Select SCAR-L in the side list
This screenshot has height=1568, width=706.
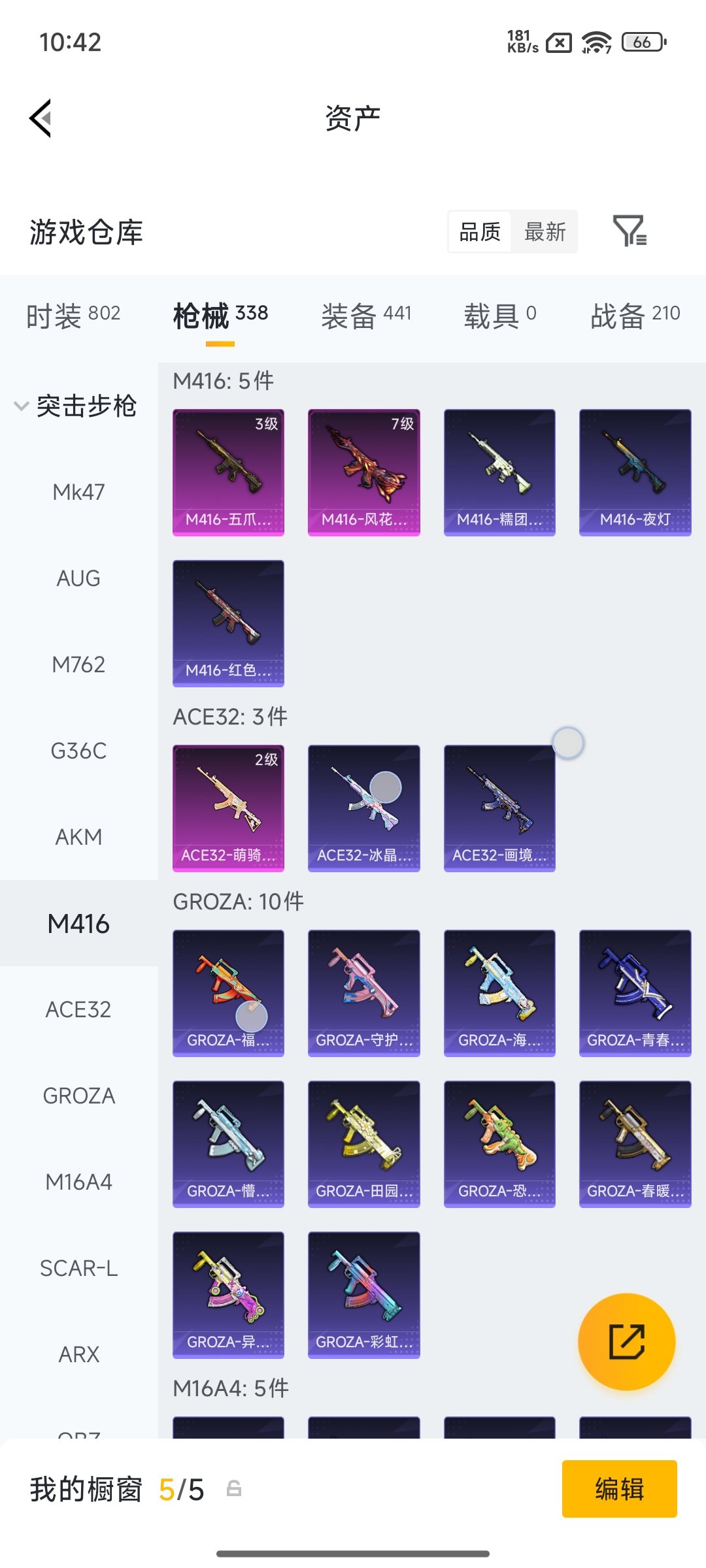[78, 1268]
